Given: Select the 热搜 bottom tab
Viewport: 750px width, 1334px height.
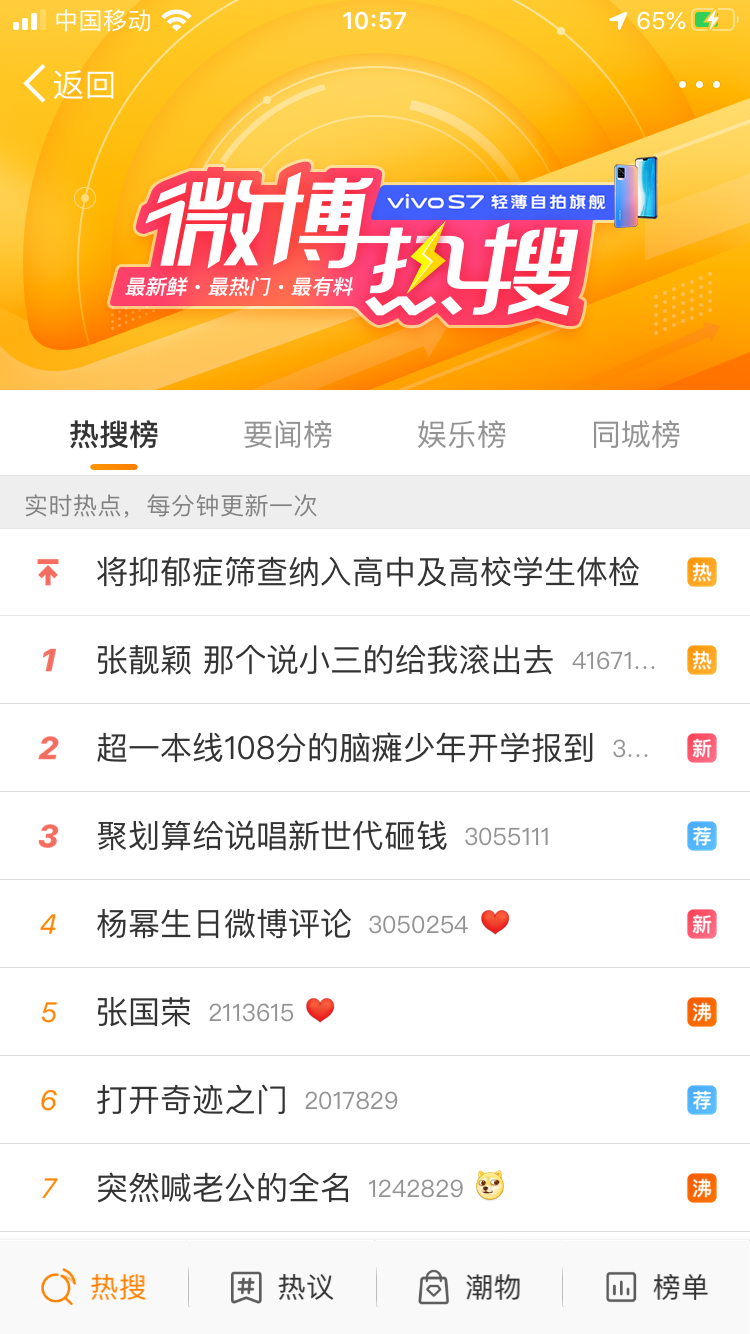Looking at the screenshot, I should tap(94, 1287).
